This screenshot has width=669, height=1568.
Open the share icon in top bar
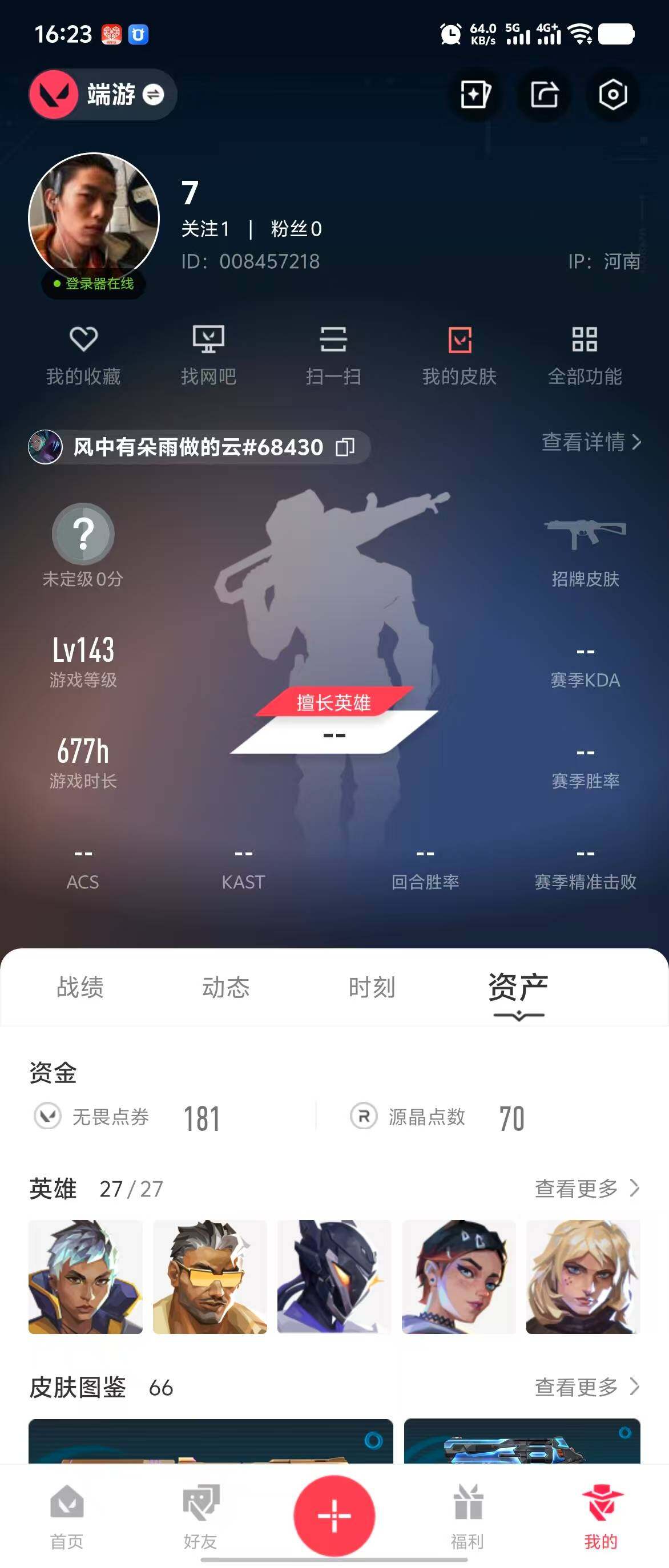click(543, 94)
